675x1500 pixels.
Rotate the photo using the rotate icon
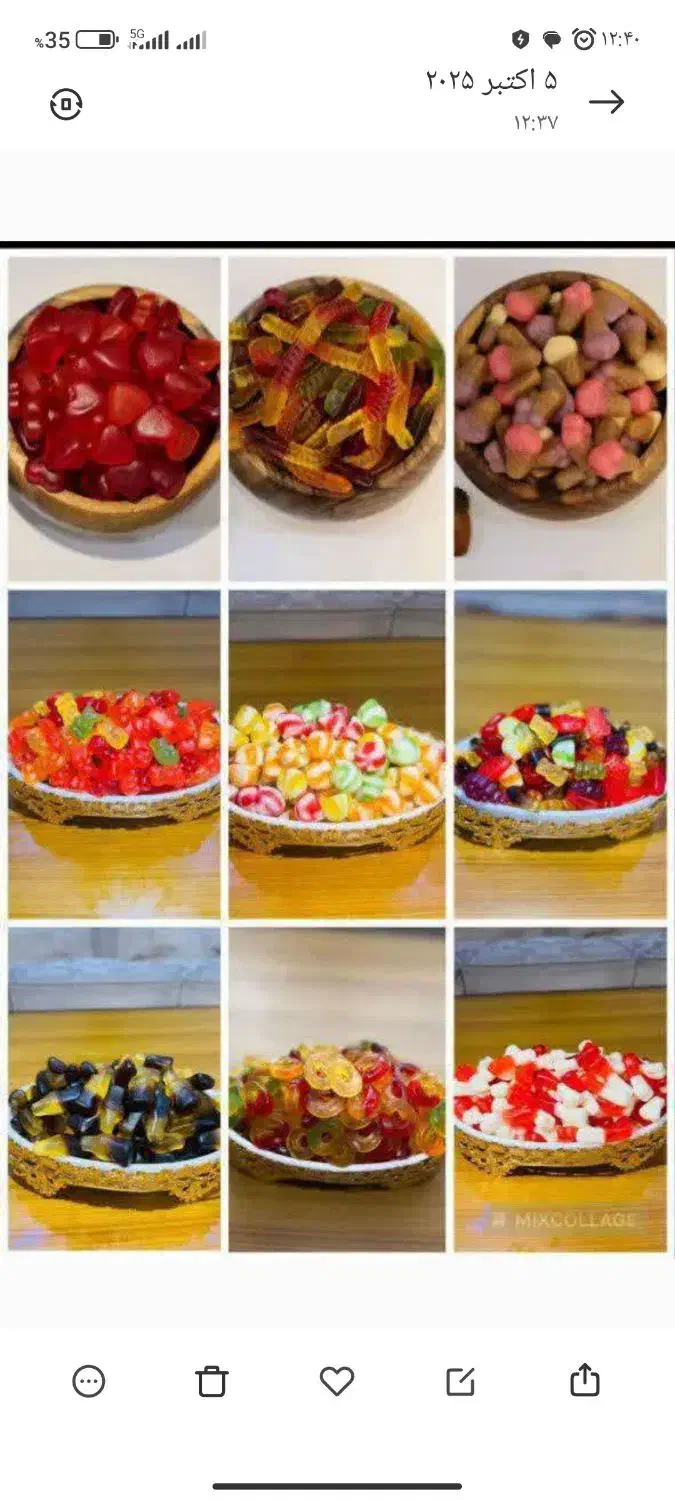(66, 104)
